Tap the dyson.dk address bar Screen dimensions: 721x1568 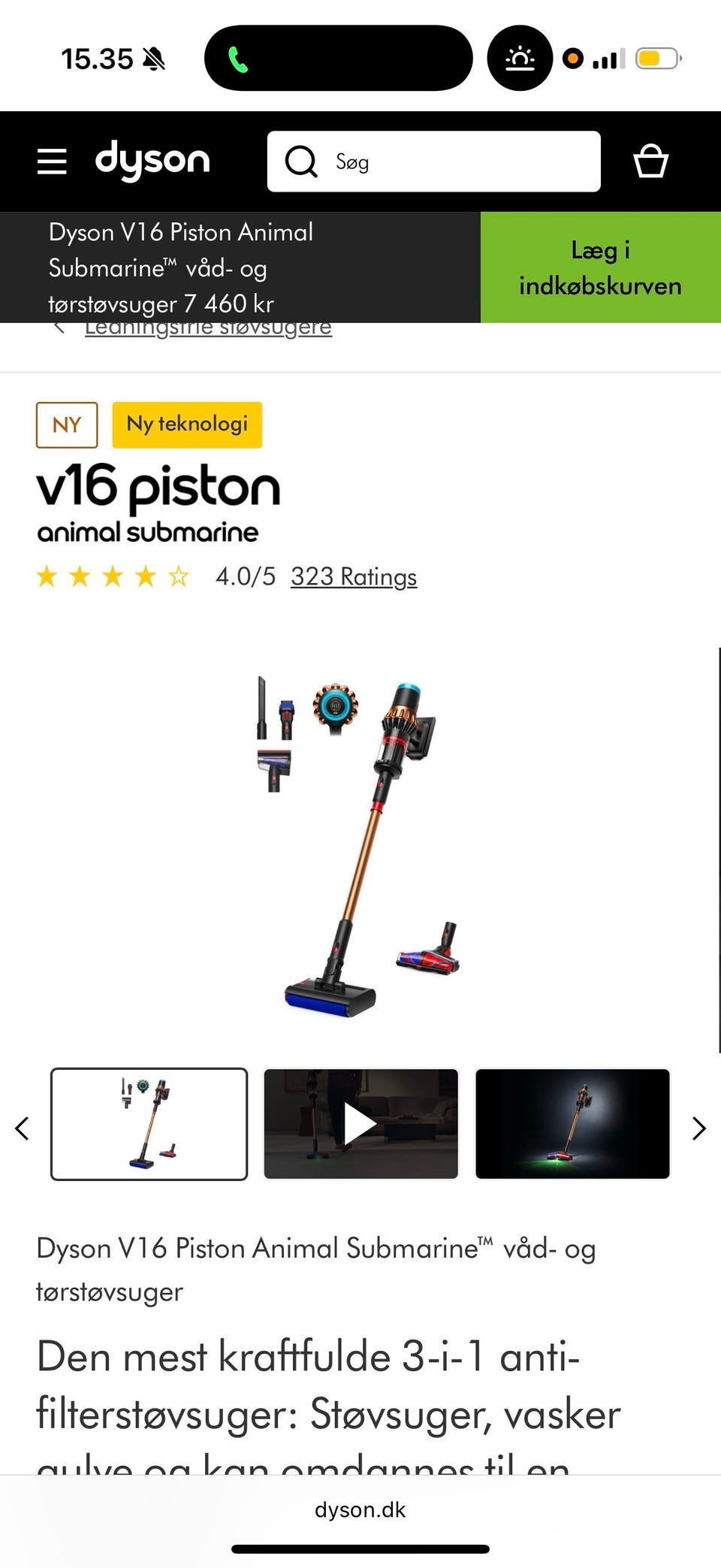[360, 1509]
